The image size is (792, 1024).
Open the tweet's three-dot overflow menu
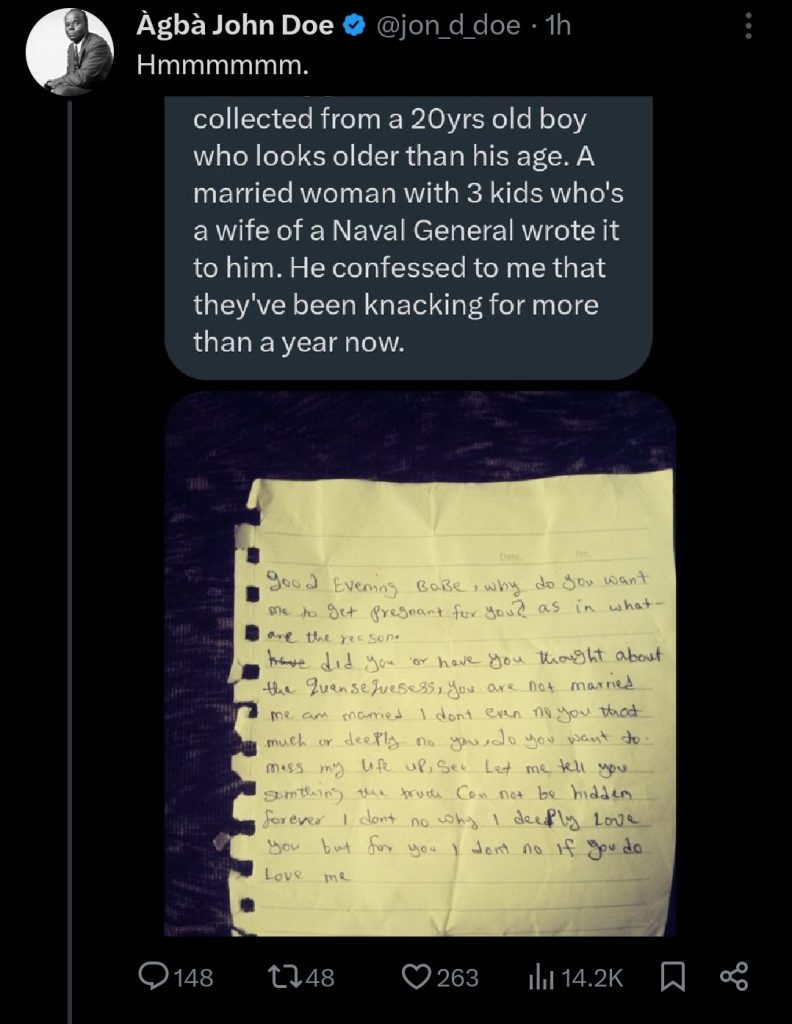click(749, 27)
